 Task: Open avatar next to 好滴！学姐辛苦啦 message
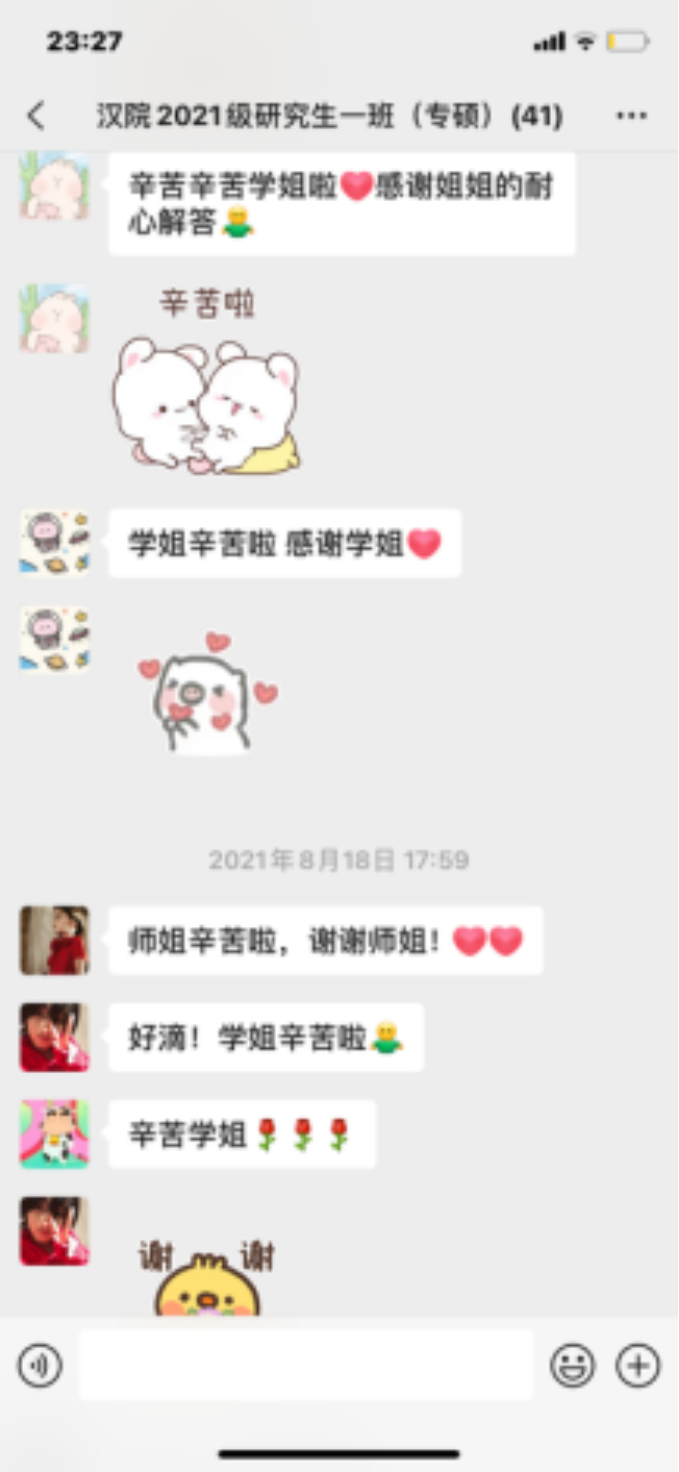tap(54, 1037)
